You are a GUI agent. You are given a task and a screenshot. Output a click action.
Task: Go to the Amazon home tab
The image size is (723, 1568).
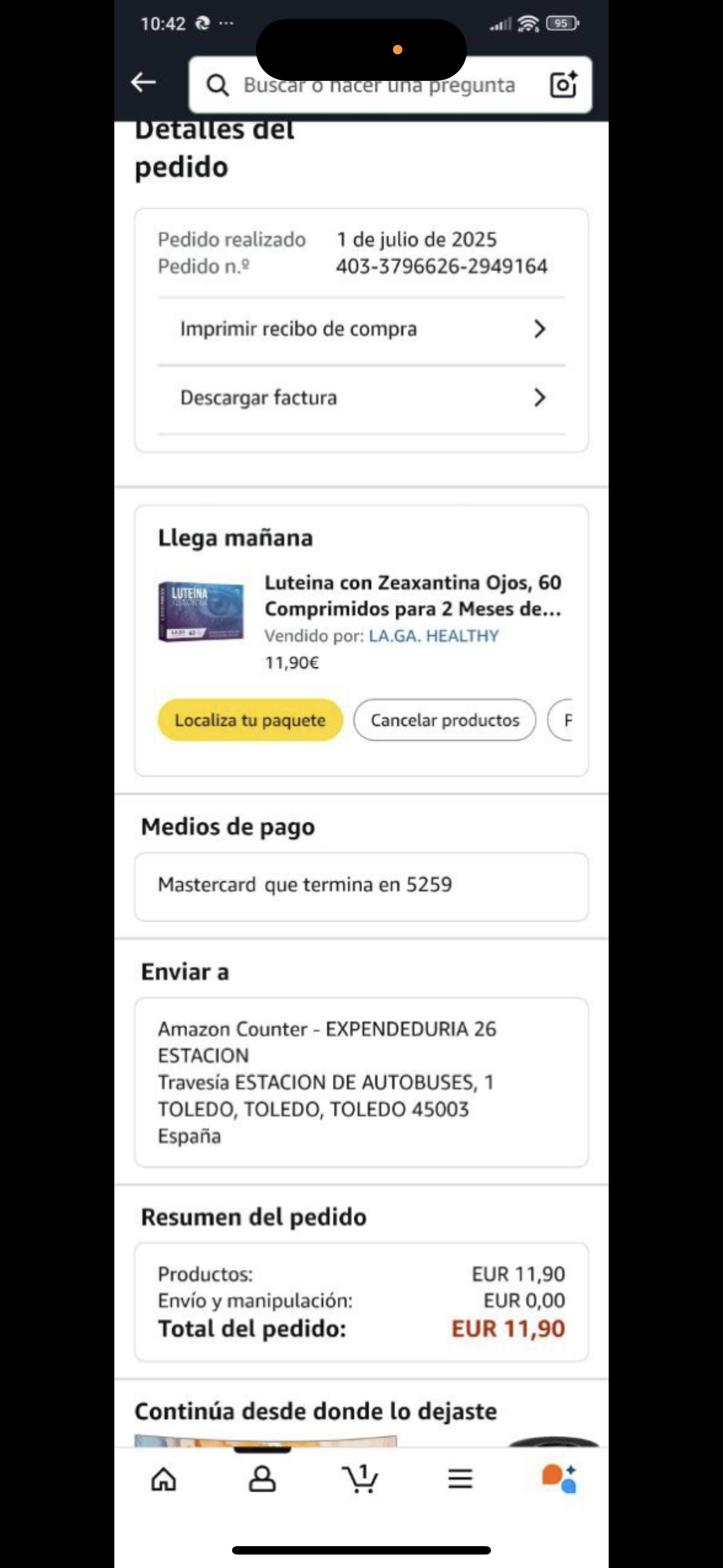164,1478
